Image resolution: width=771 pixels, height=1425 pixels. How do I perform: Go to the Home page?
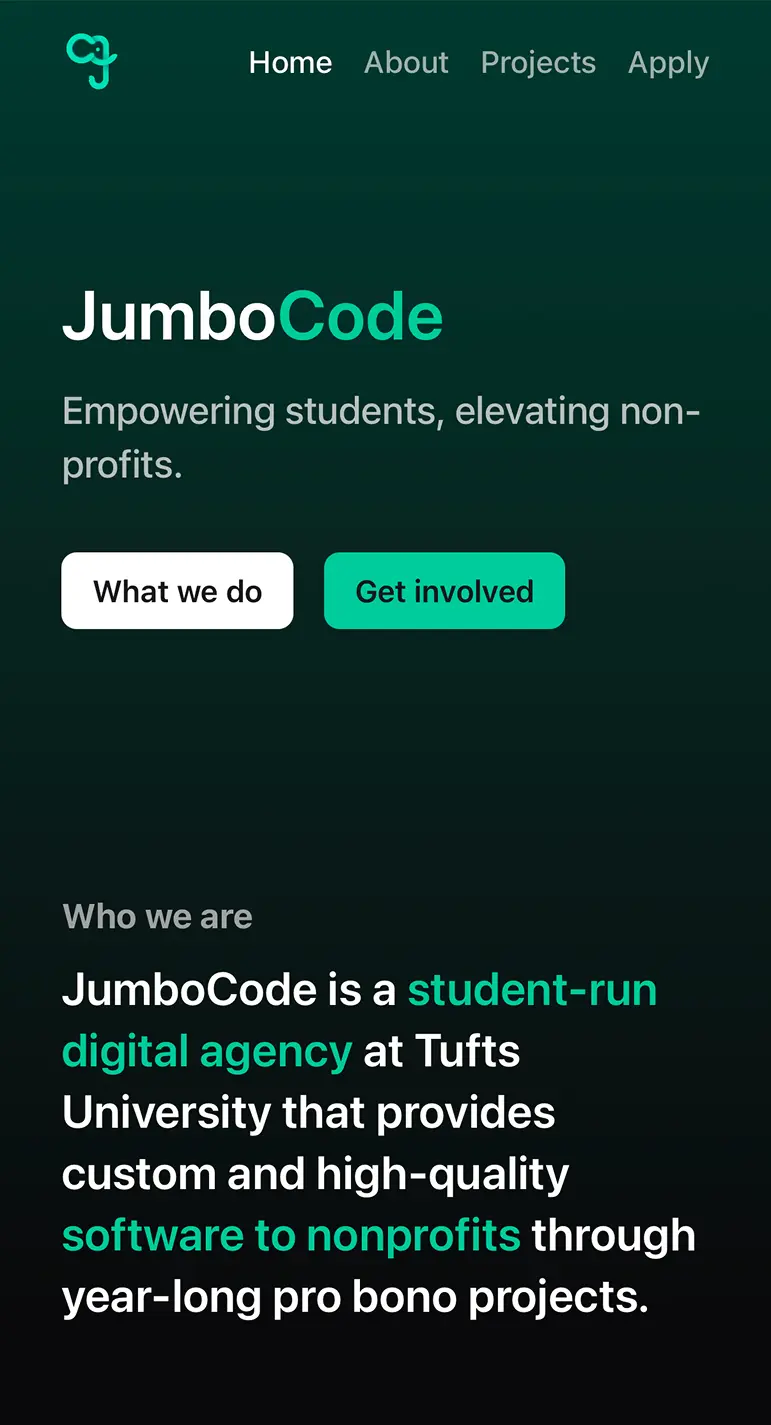[290, 62]
